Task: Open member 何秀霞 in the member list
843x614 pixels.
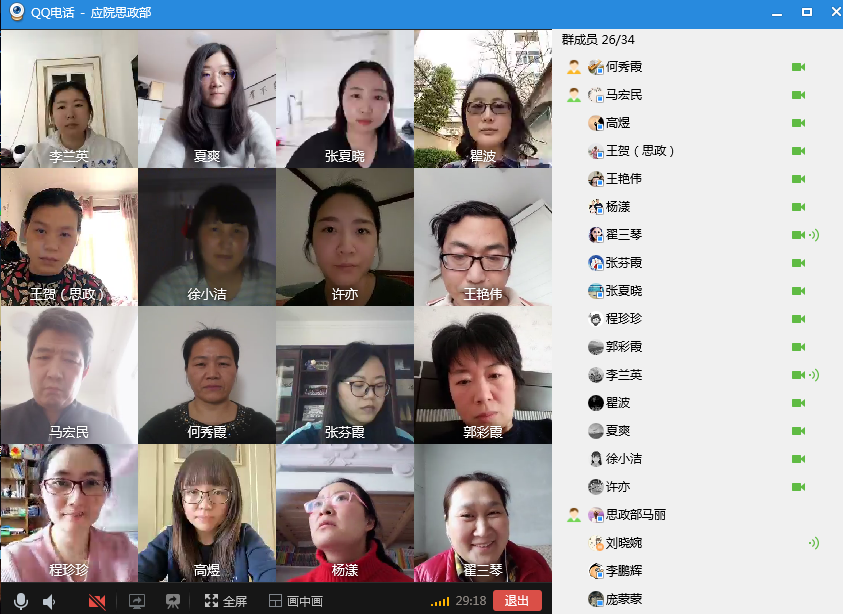Action: (624, 67)
